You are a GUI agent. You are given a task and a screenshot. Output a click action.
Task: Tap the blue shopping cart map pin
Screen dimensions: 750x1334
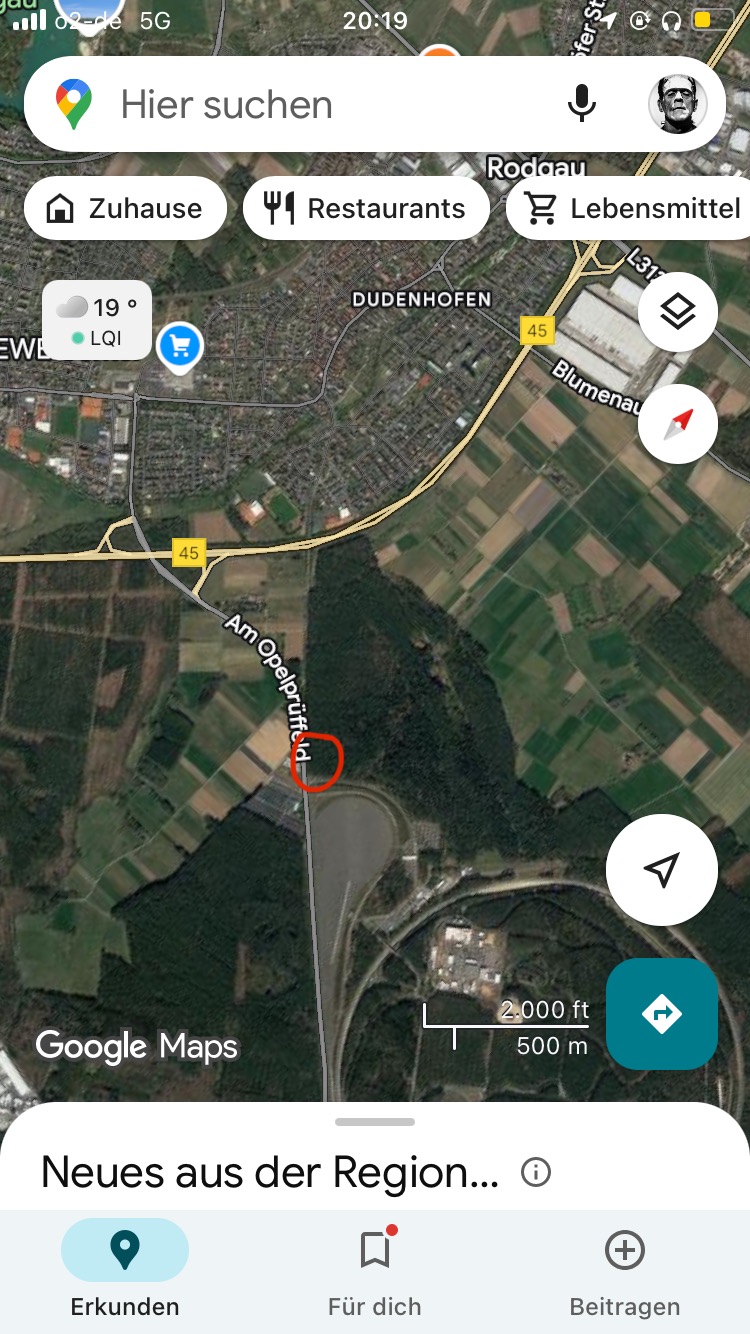(180, 347)
